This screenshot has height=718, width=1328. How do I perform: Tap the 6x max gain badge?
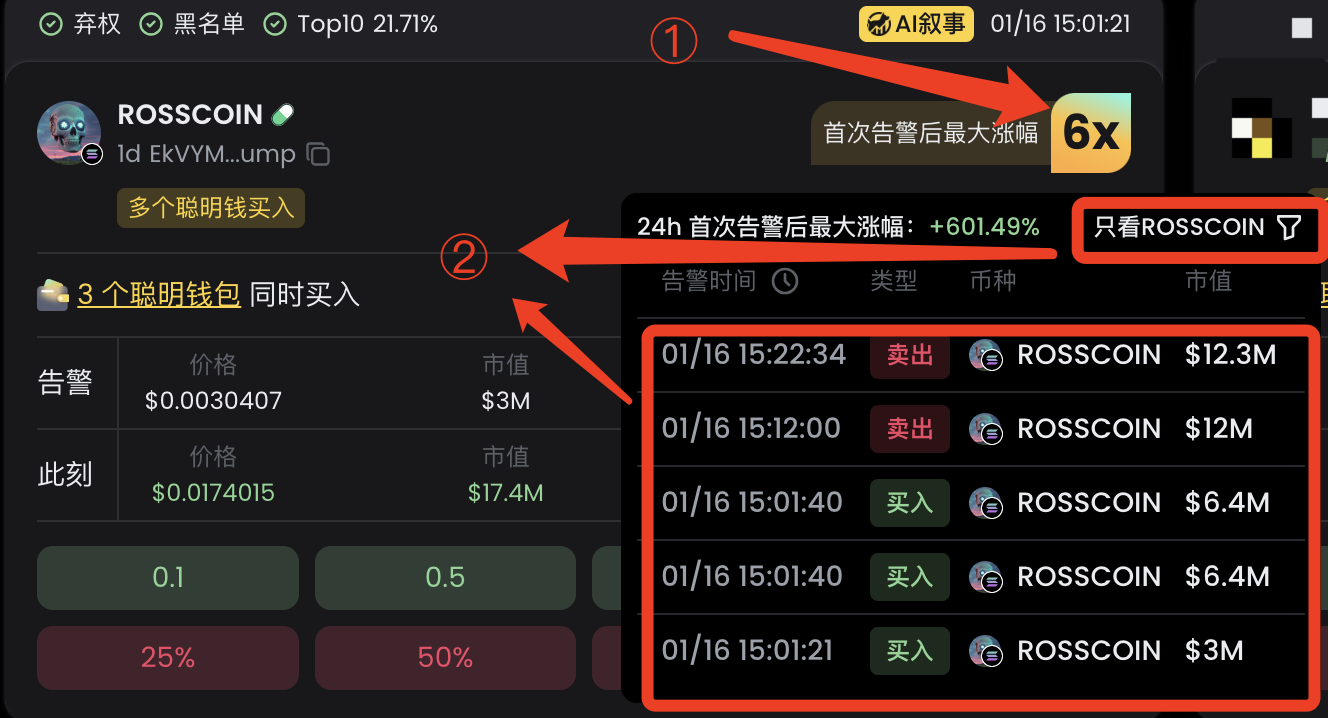click(x=1090, y=132)
